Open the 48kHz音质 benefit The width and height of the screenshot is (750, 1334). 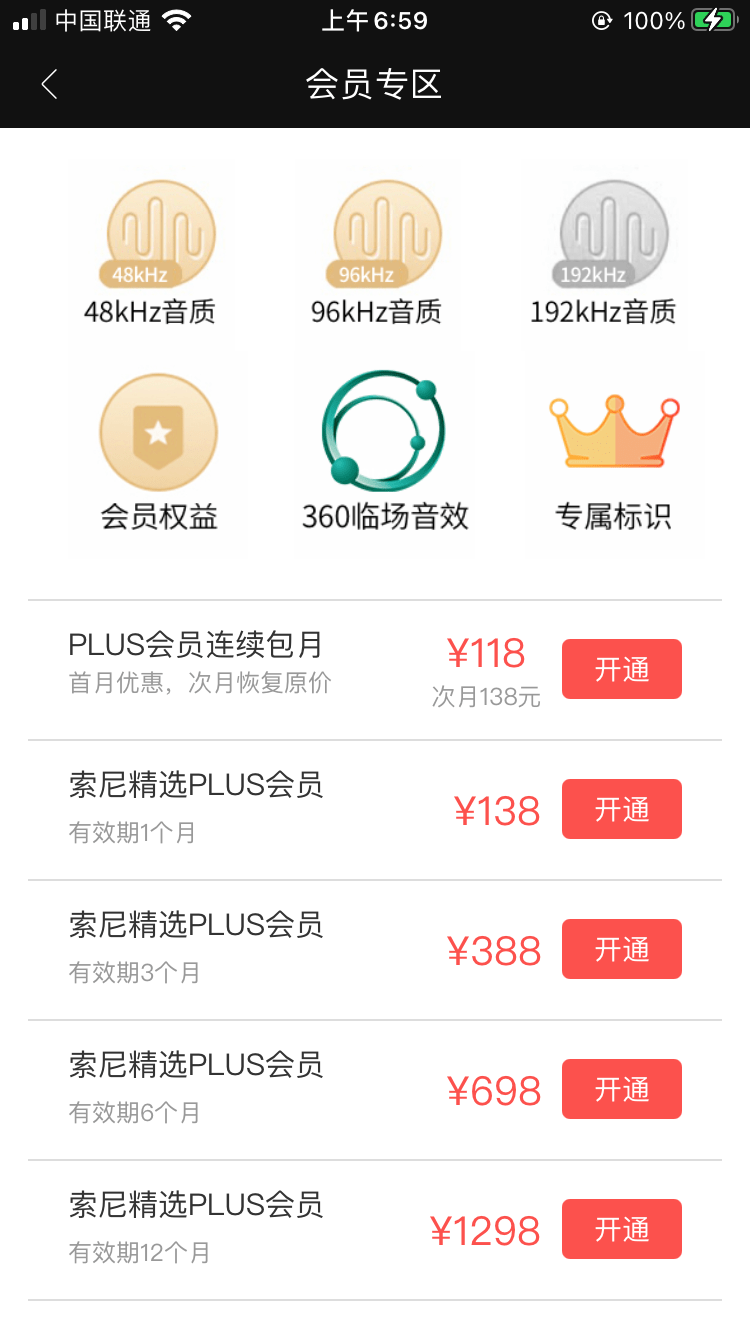(151, 252)
